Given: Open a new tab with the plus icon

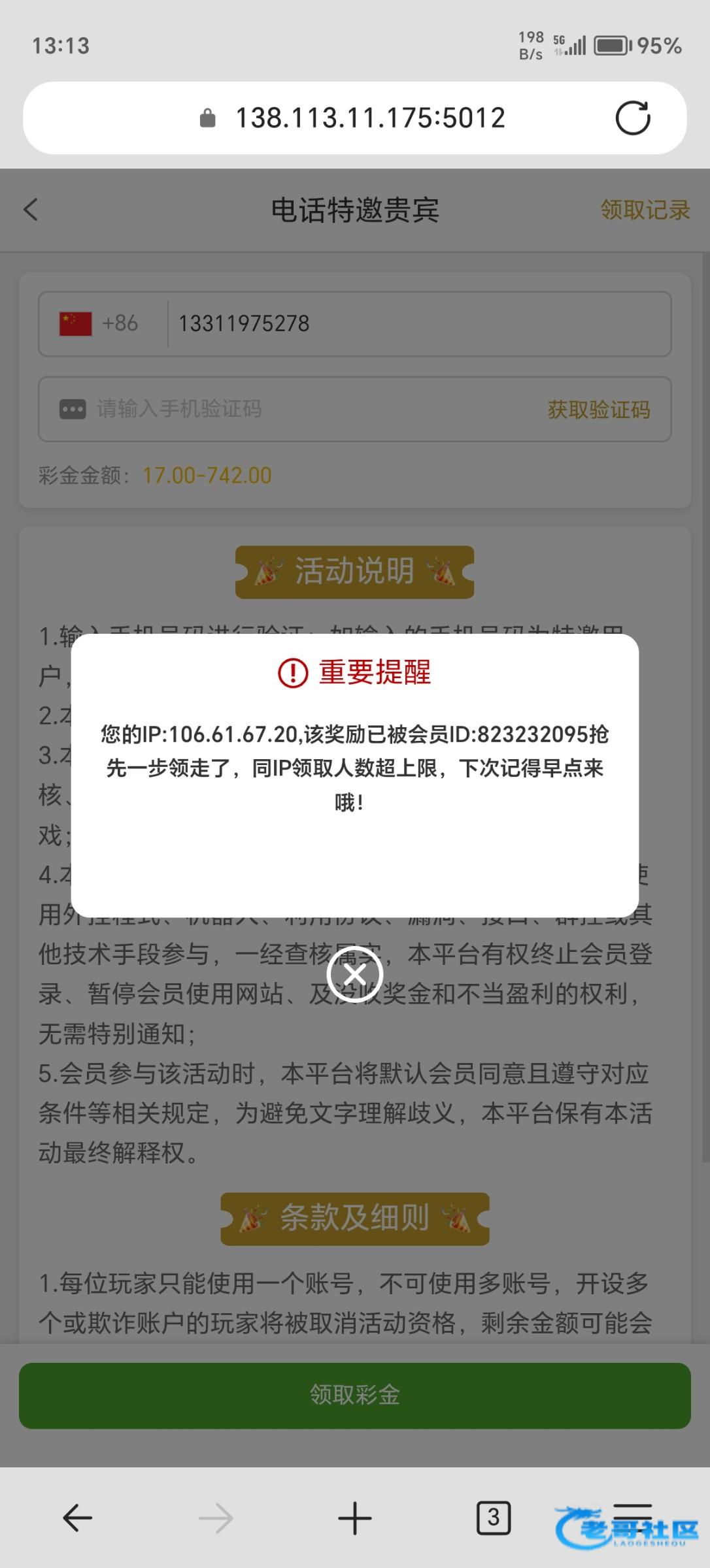Looking at the screenshot, I should 355,1518.
